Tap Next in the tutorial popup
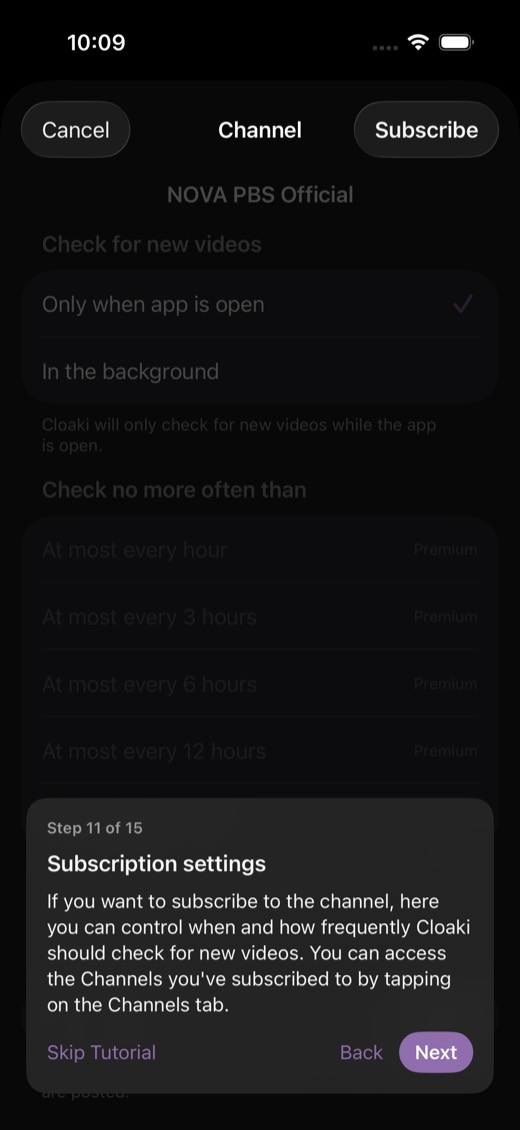Image resolution: width=520 pixels, height=1130 pixels. [436, 1052]
